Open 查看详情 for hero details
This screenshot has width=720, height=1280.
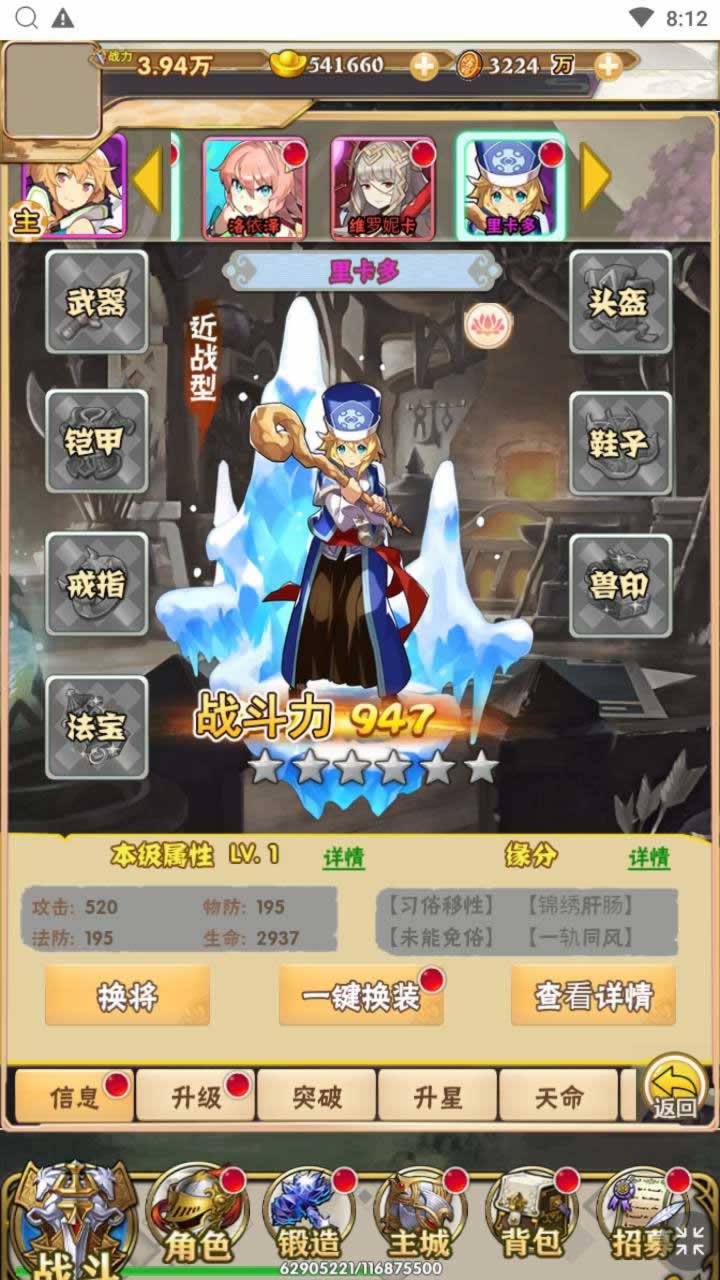(x=593, y=996)
